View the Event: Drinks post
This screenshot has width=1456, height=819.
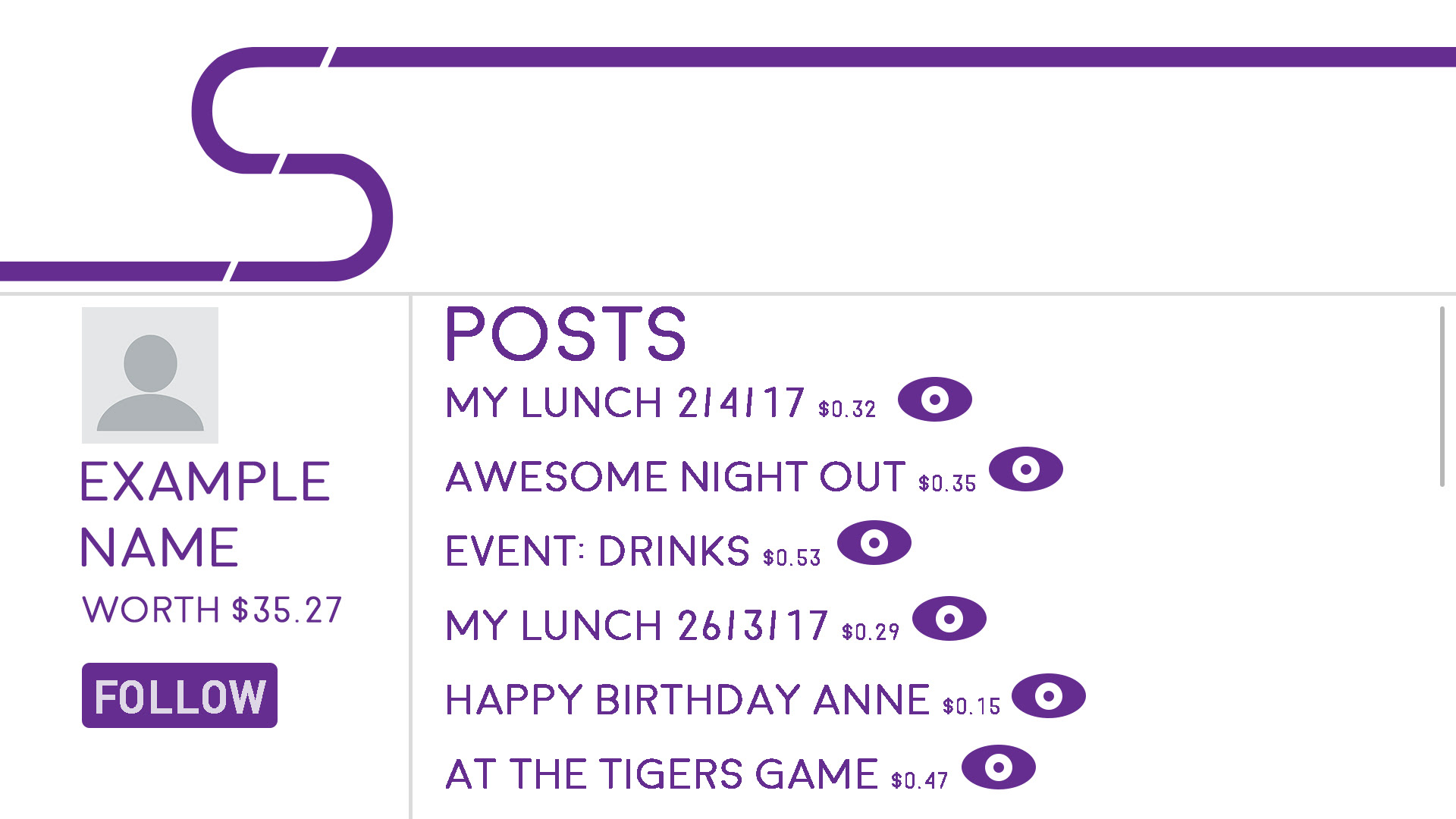(x=874, y=543)
